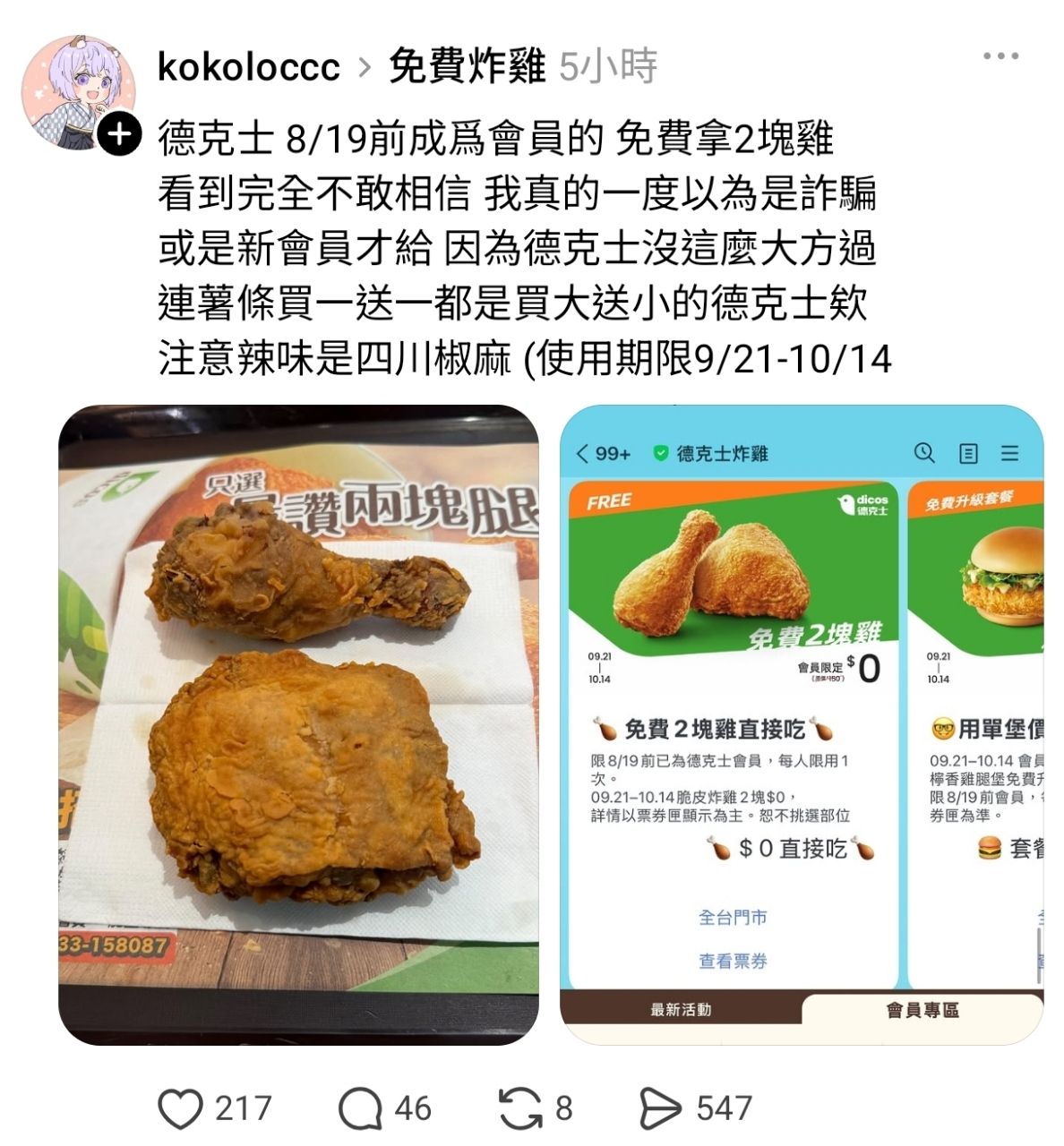
Task: Open kokoloccc's profile avatar
Action: [79, 92]
